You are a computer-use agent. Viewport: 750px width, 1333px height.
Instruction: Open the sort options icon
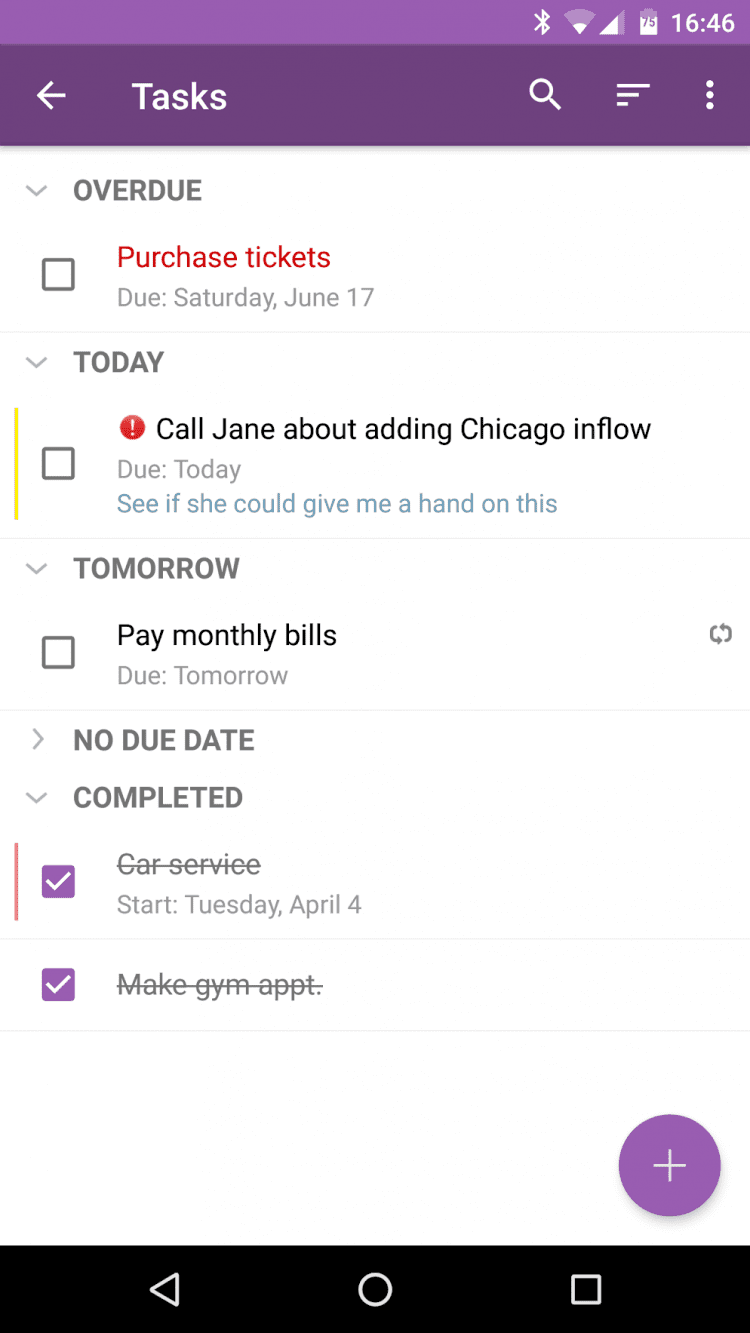tap(632, 96)
